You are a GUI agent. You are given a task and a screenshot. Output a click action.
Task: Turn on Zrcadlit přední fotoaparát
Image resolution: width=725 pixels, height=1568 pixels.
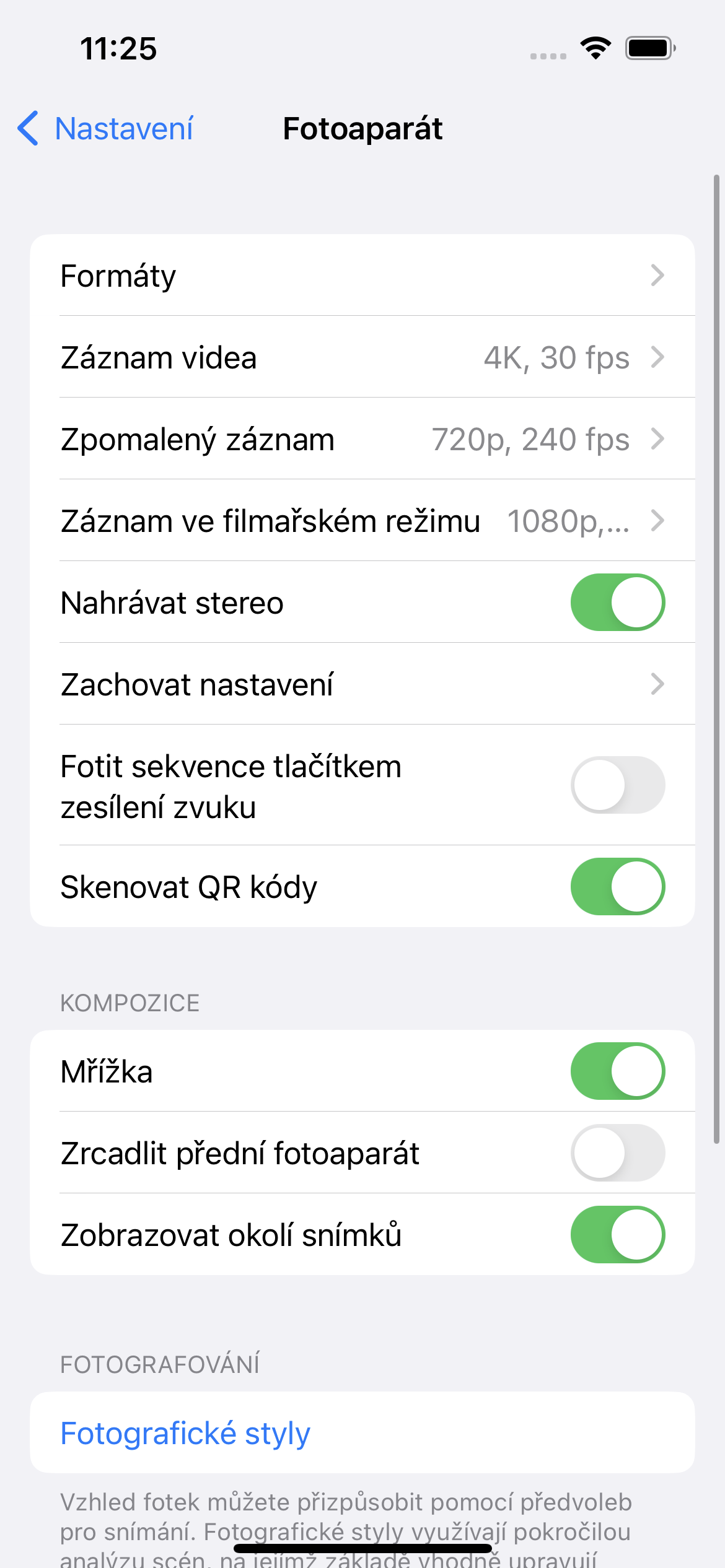click(617, 1153)
